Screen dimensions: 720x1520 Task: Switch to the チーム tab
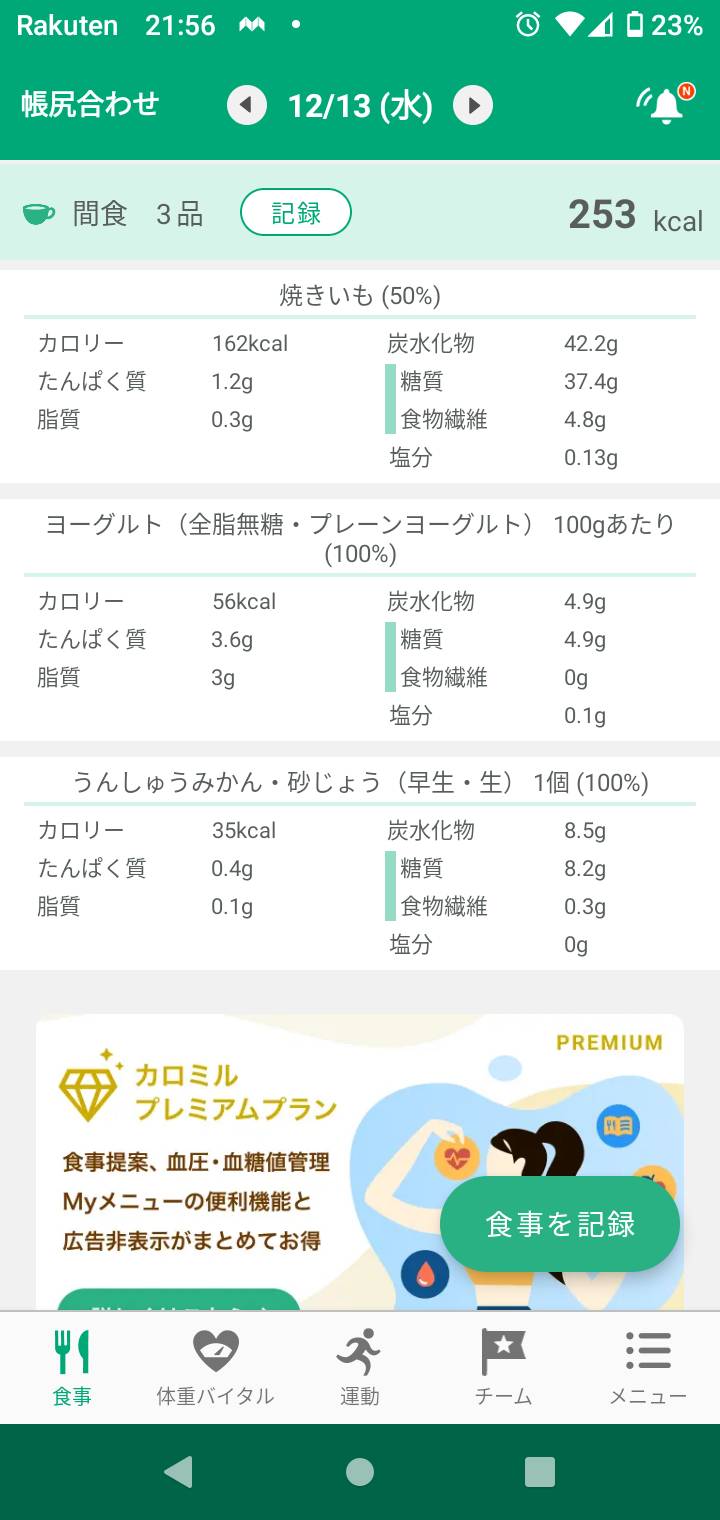(x=504, y=1367)
